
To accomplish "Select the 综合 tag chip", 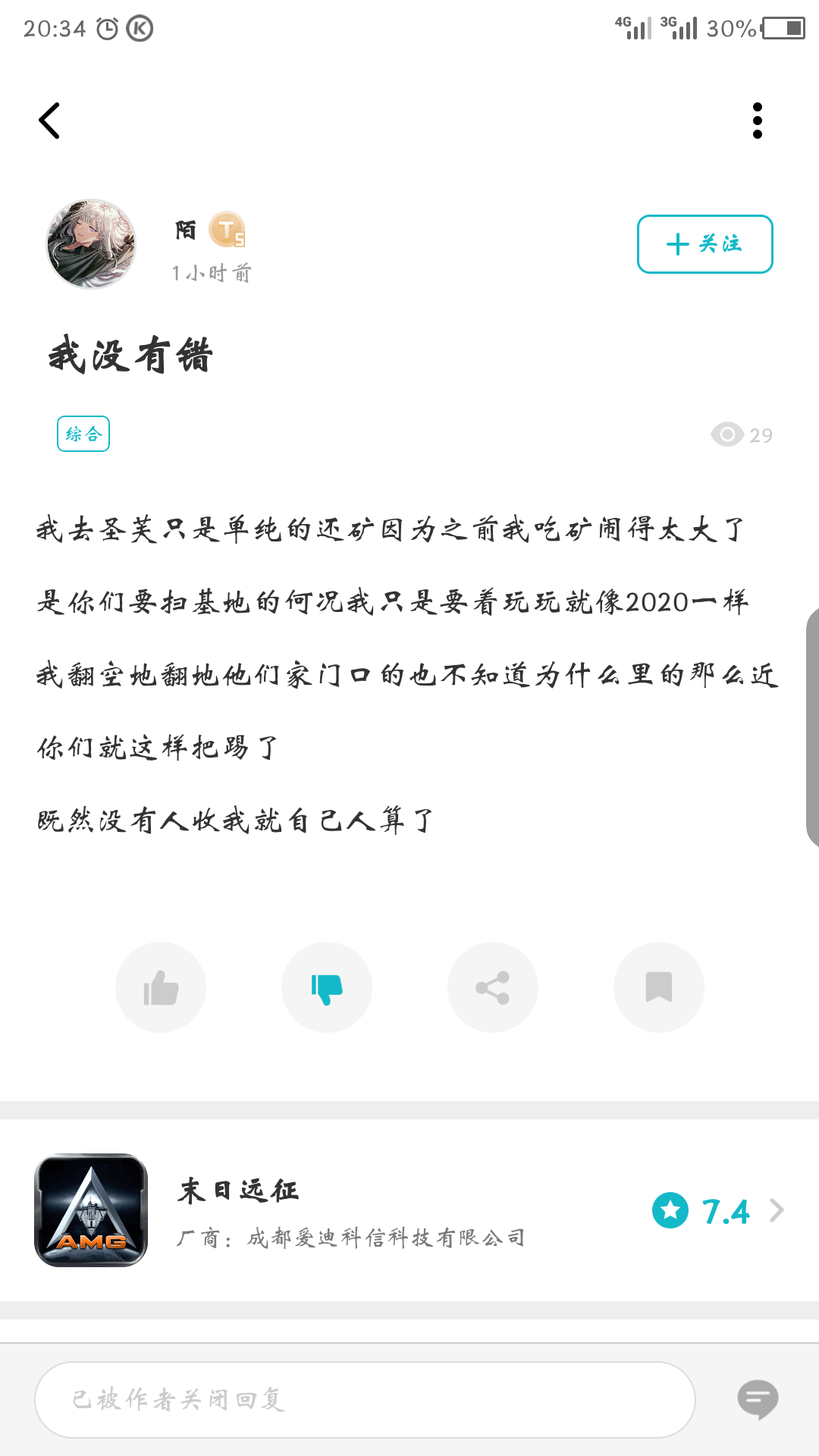I will 83,434.
